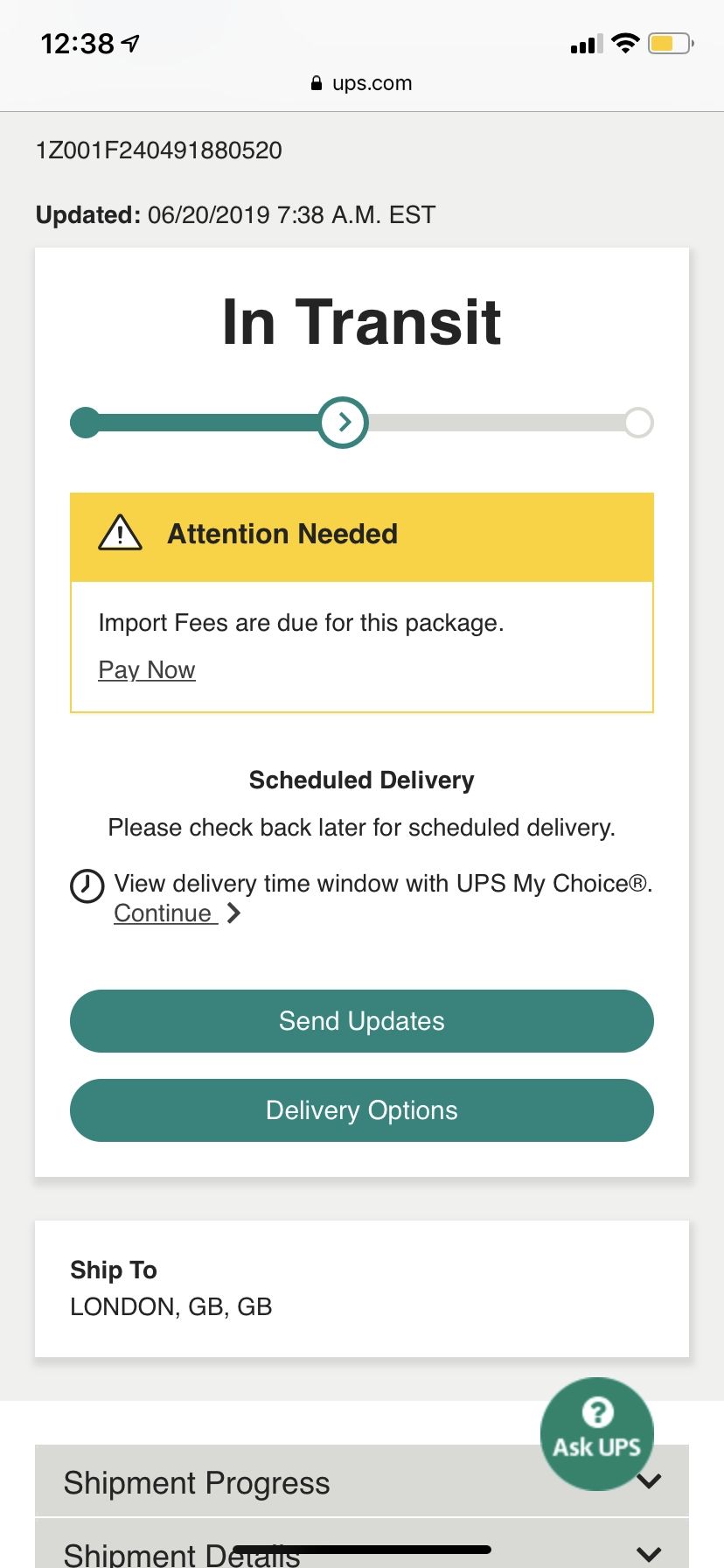Tap Pay Now for import fees
Image resolution: width=724 pixels, height=1568 pixels.
tap(147, 670)
